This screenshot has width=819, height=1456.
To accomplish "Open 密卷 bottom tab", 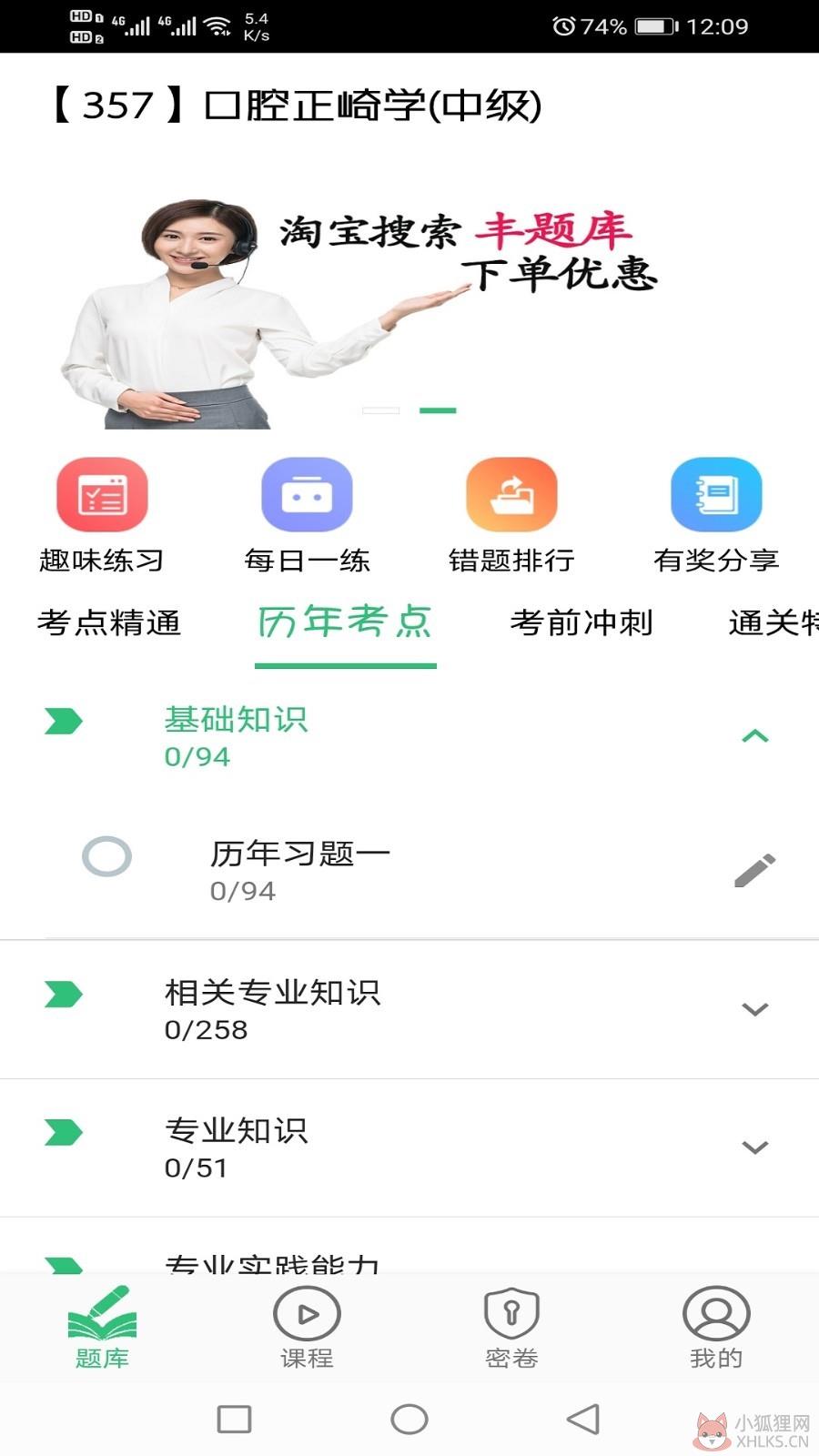I will (511, 1327).
